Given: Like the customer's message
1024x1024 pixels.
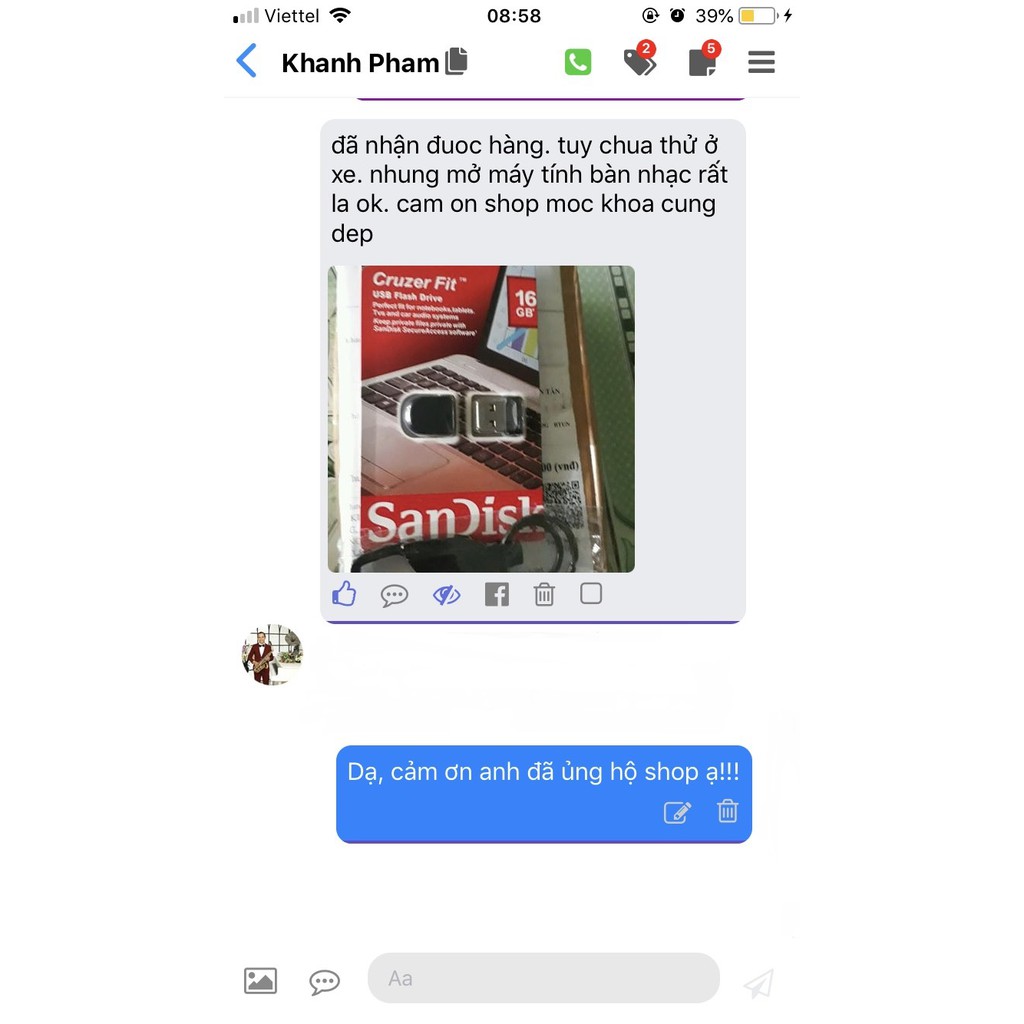Looking at the screenshot, I should coord(344,594).
